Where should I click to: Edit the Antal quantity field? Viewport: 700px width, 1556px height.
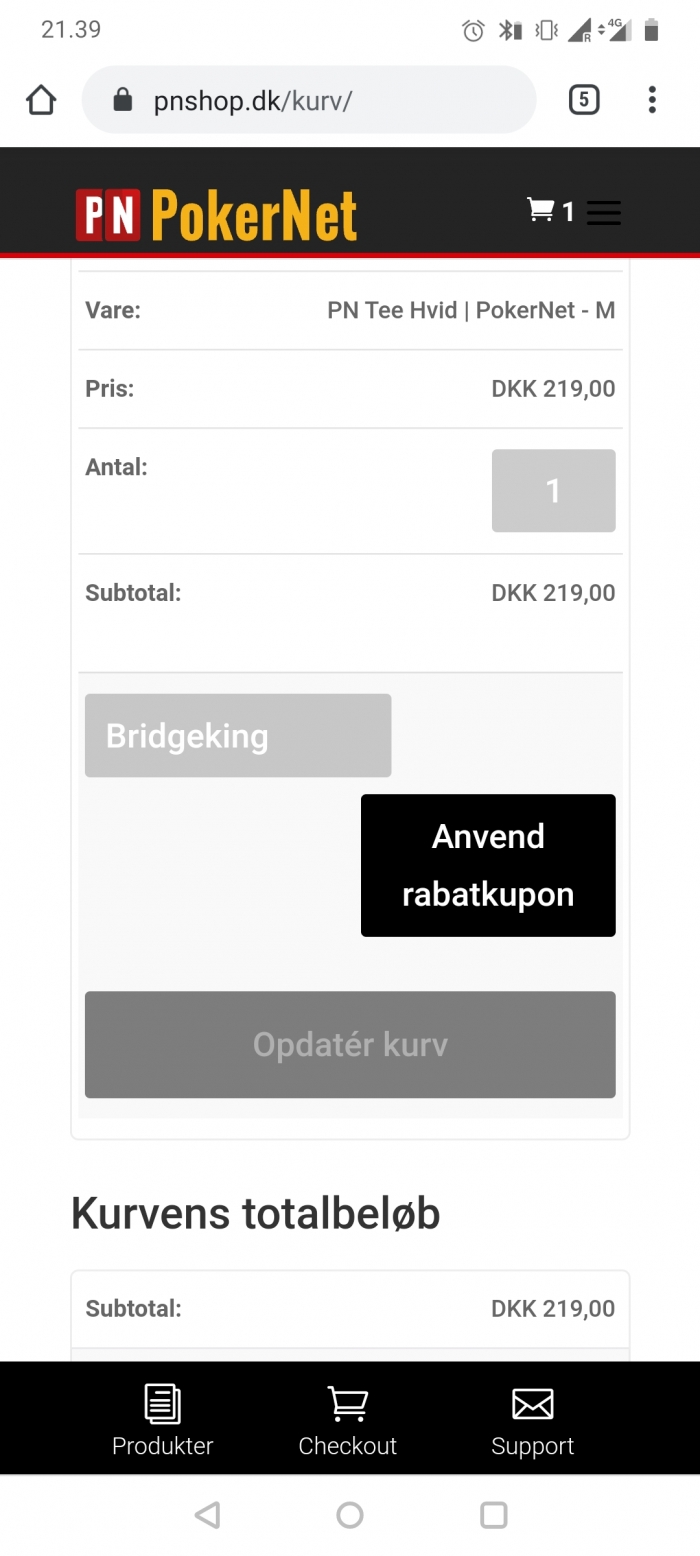coord(553,491)
